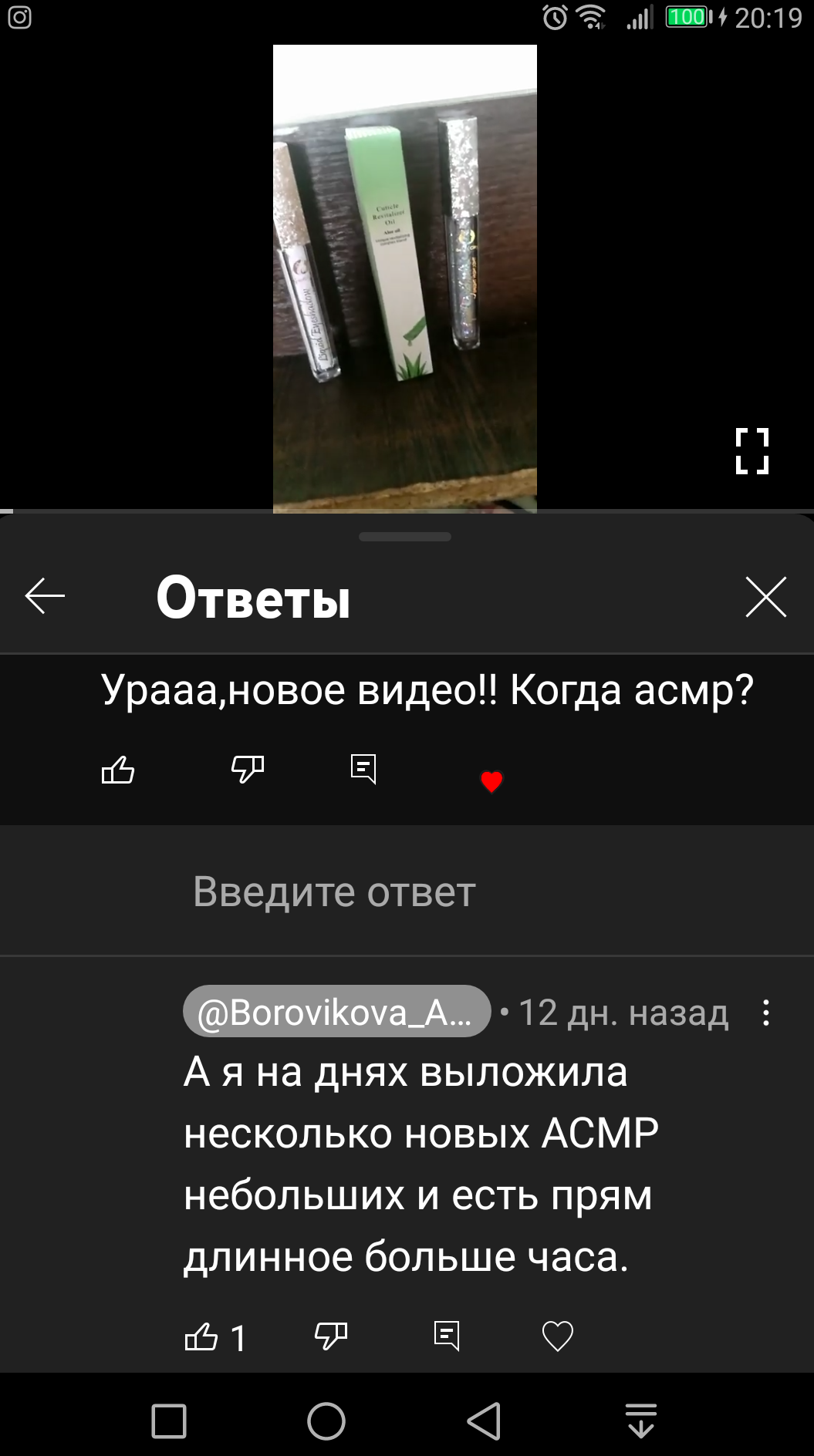This screenshot has width=814, height=1456.
Task: Reply to the 'Когда асмр?' comment
Action: pos(363,769)
